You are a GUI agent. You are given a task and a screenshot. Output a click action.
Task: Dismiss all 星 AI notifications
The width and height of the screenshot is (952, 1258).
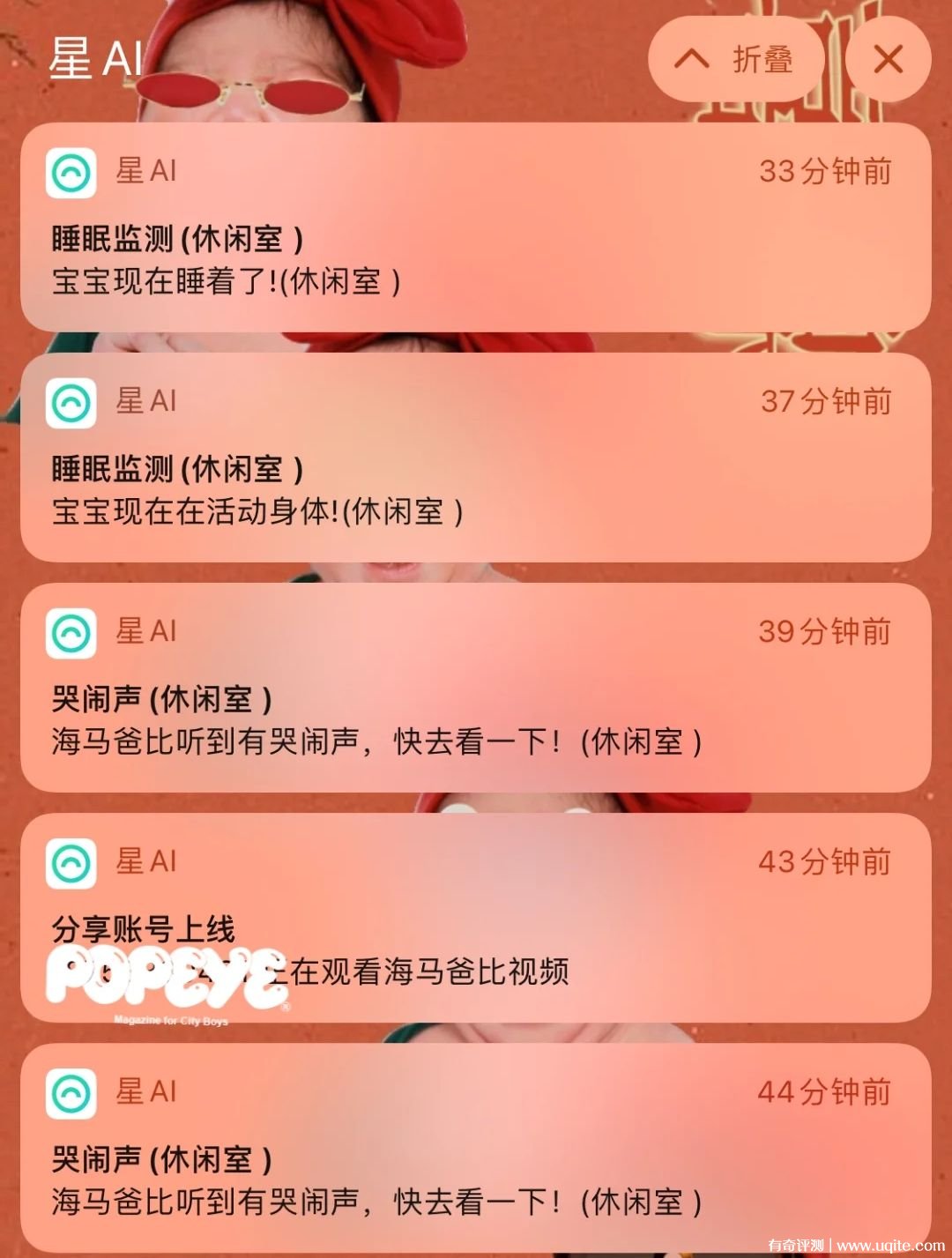(x=887, y=59)
